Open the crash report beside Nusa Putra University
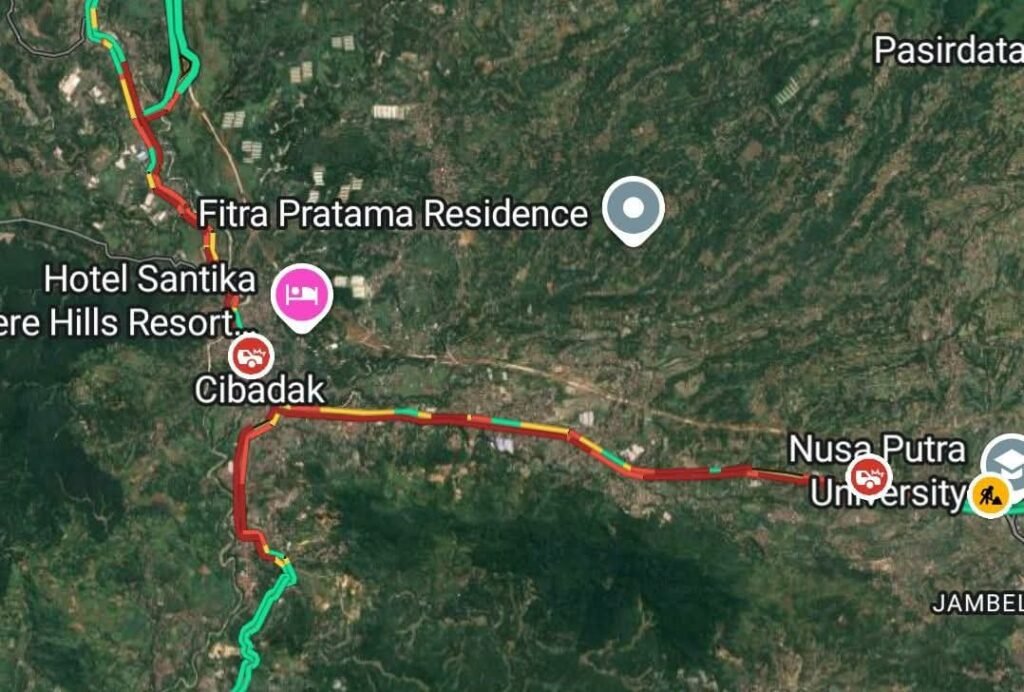1024x692 pixels. [869, 476]
